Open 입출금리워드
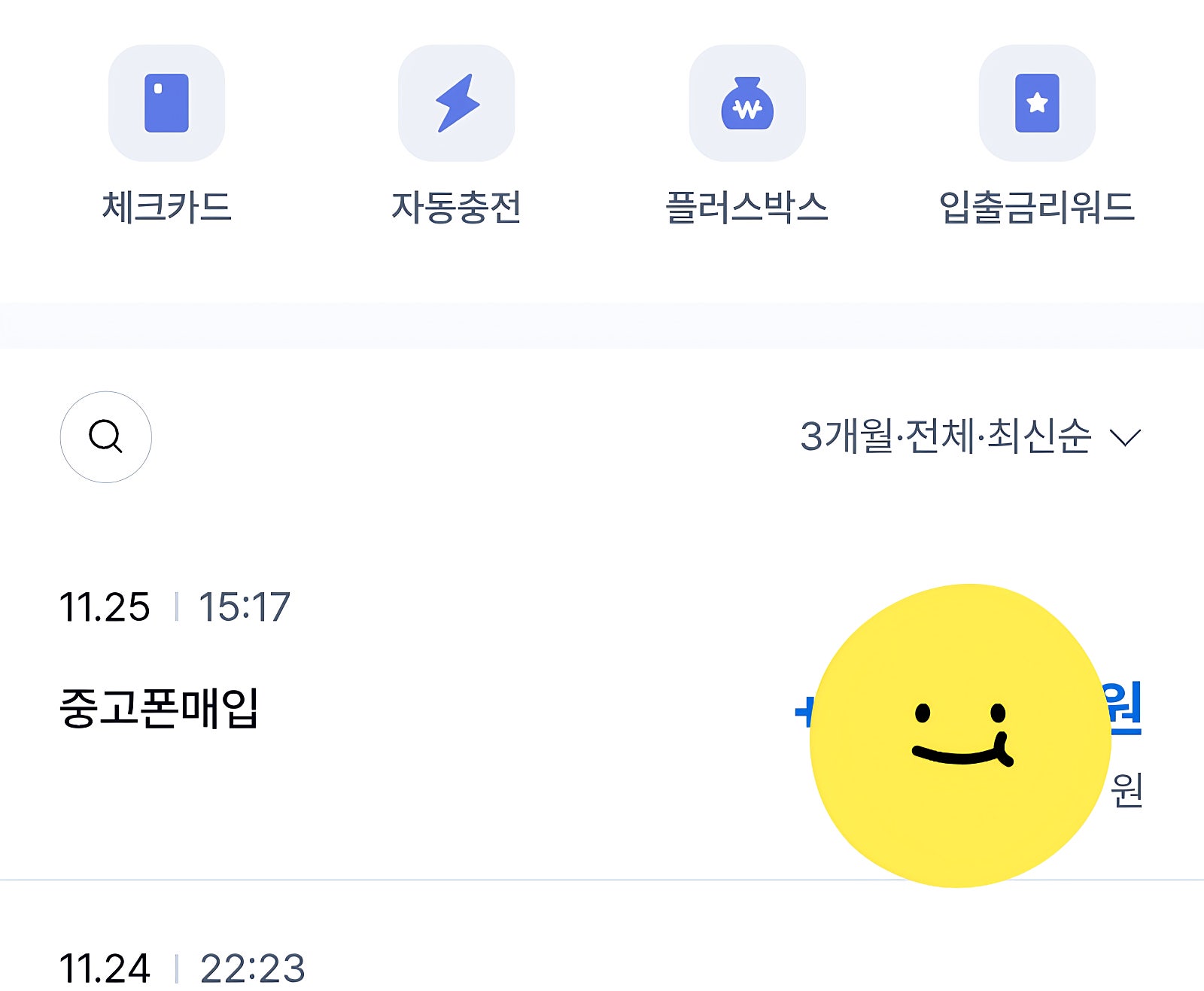This screenshot has height=991, width=1204. point(1036,103)
